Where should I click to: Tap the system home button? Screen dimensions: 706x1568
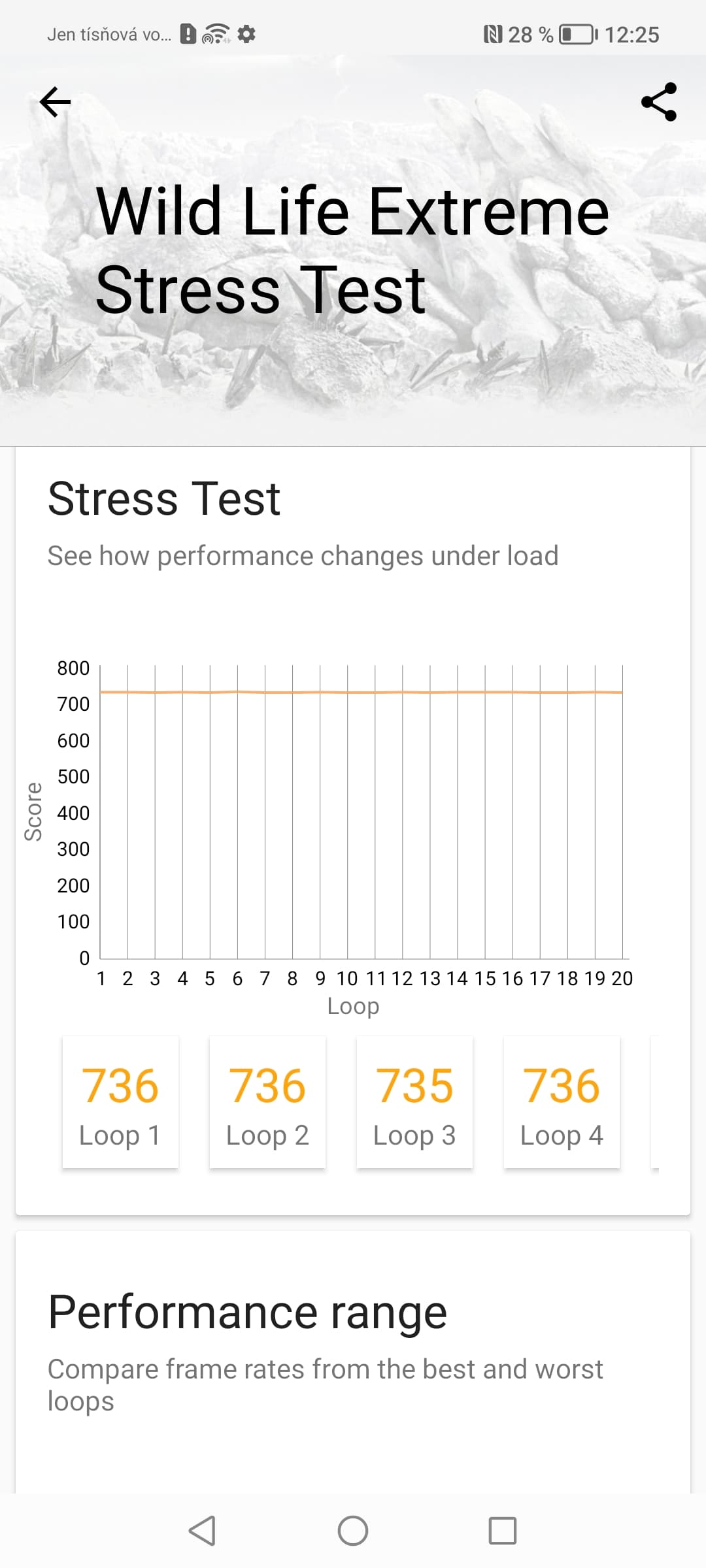coord(353,1530)
